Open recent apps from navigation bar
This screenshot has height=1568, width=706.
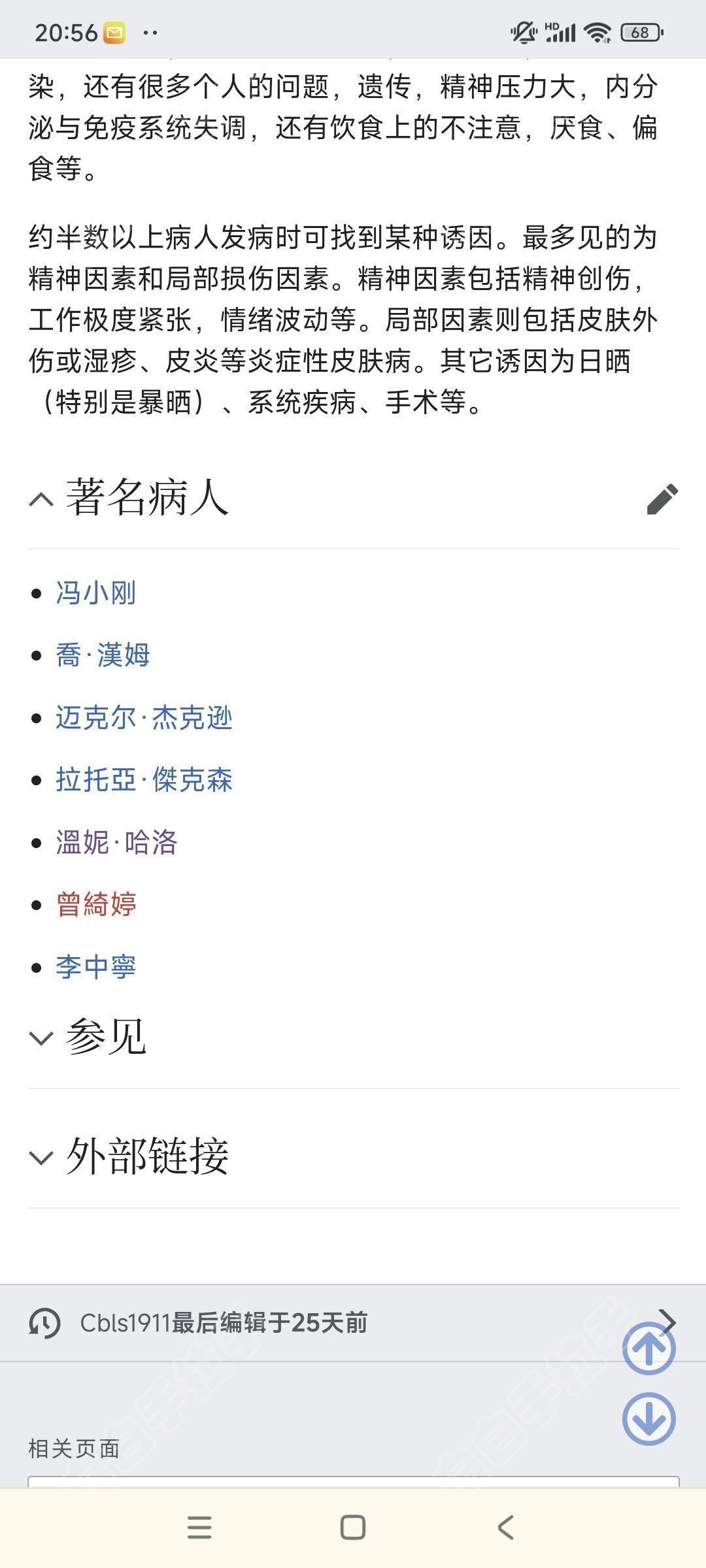(199, 1527)
